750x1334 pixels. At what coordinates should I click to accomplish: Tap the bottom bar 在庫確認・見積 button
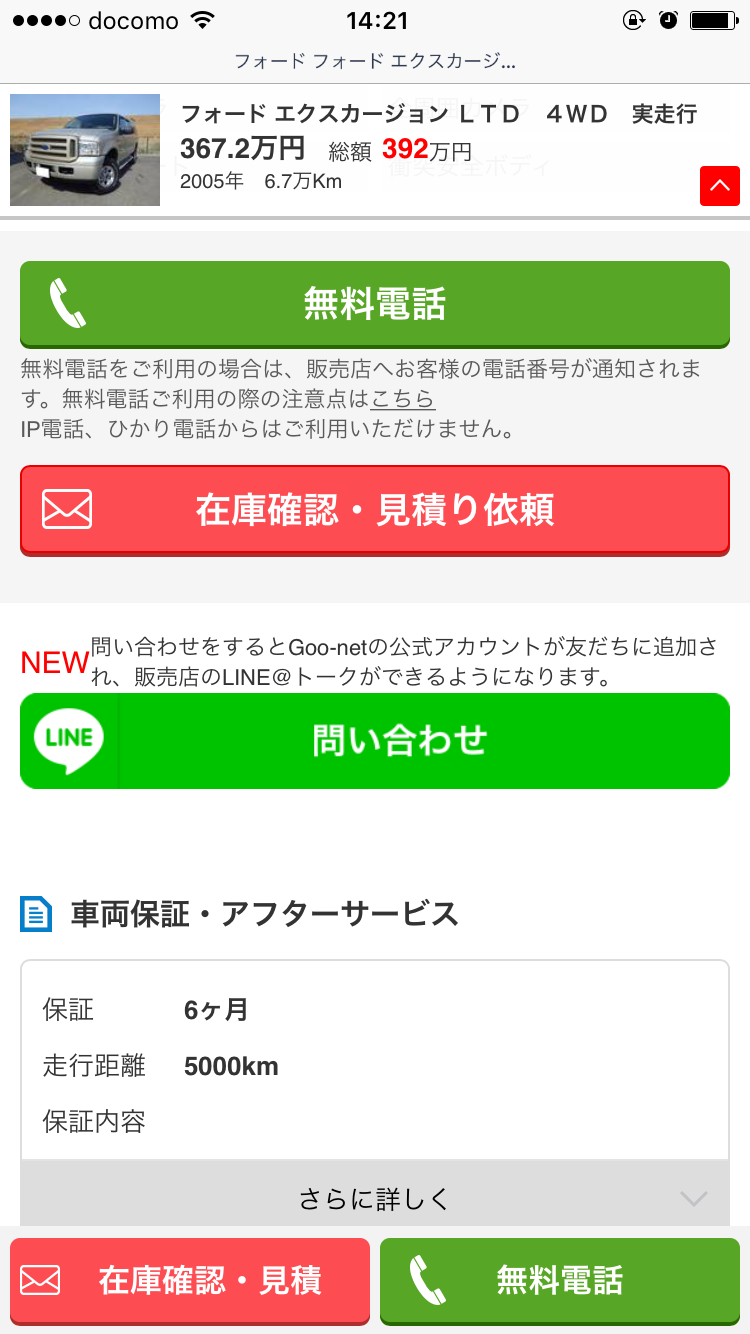pos(190,1281)
